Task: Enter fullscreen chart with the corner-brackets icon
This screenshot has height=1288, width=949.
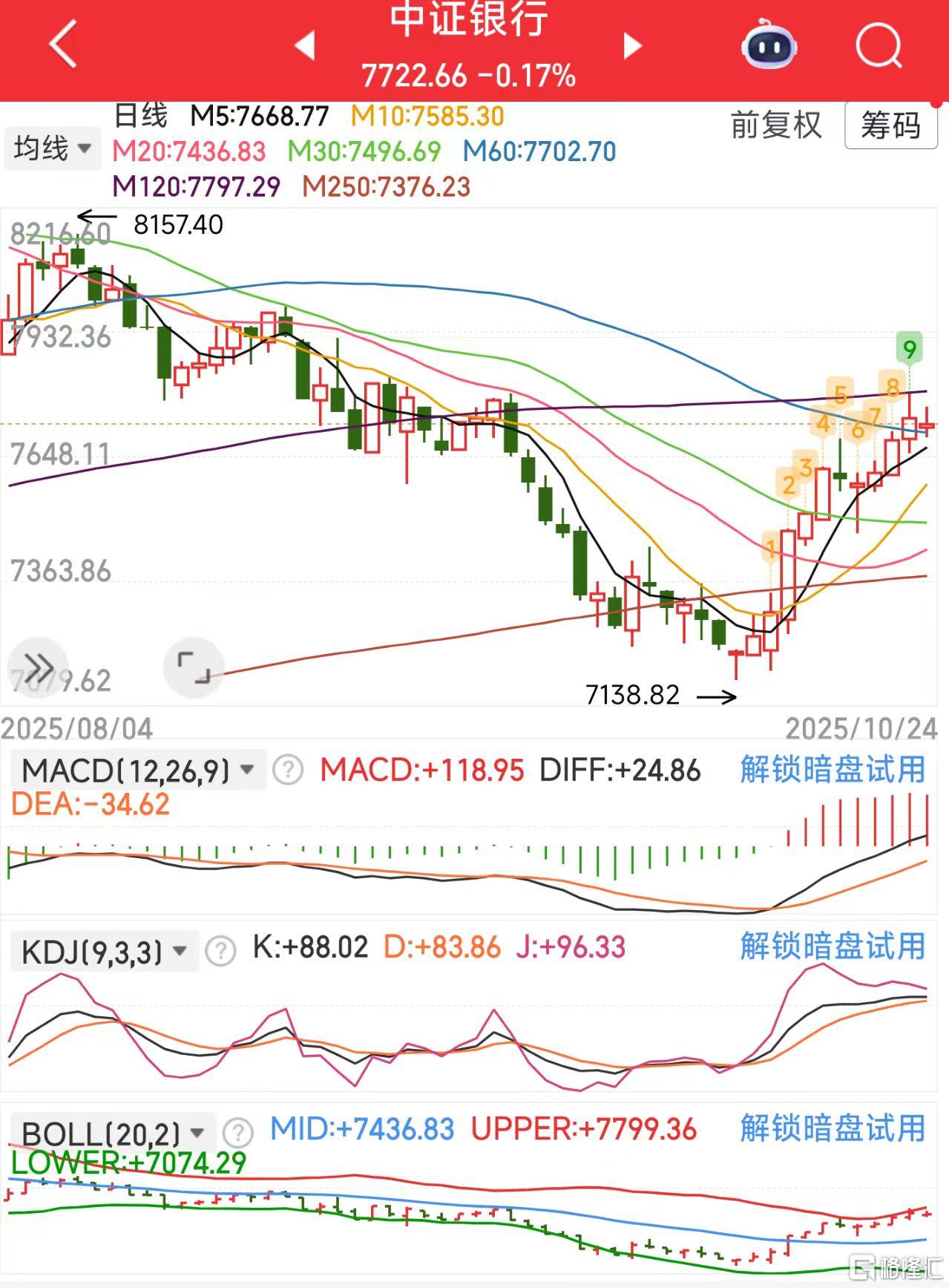Action: tap(194, 667)
